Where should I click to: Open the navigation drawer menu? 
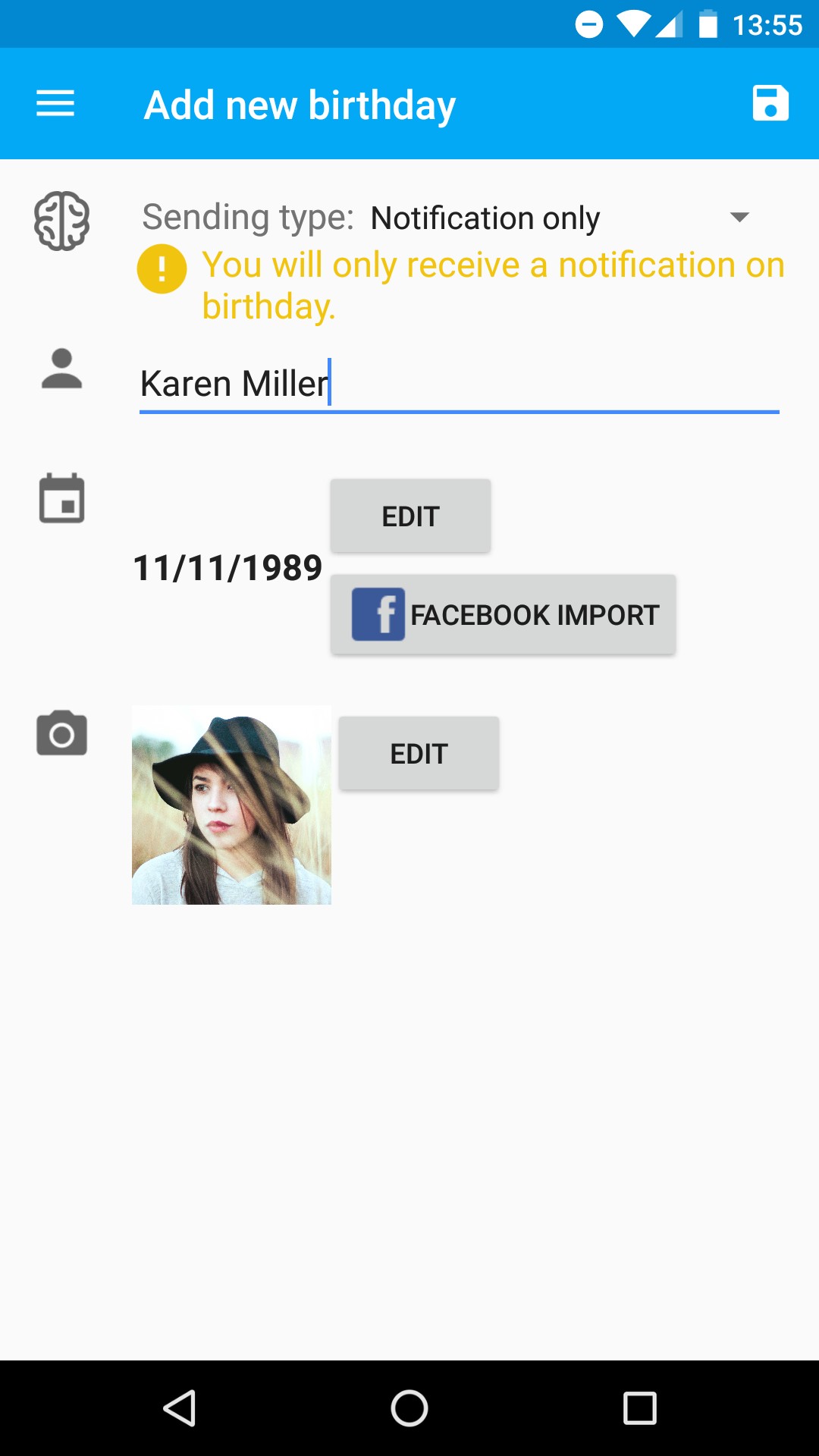pos(55,104)
